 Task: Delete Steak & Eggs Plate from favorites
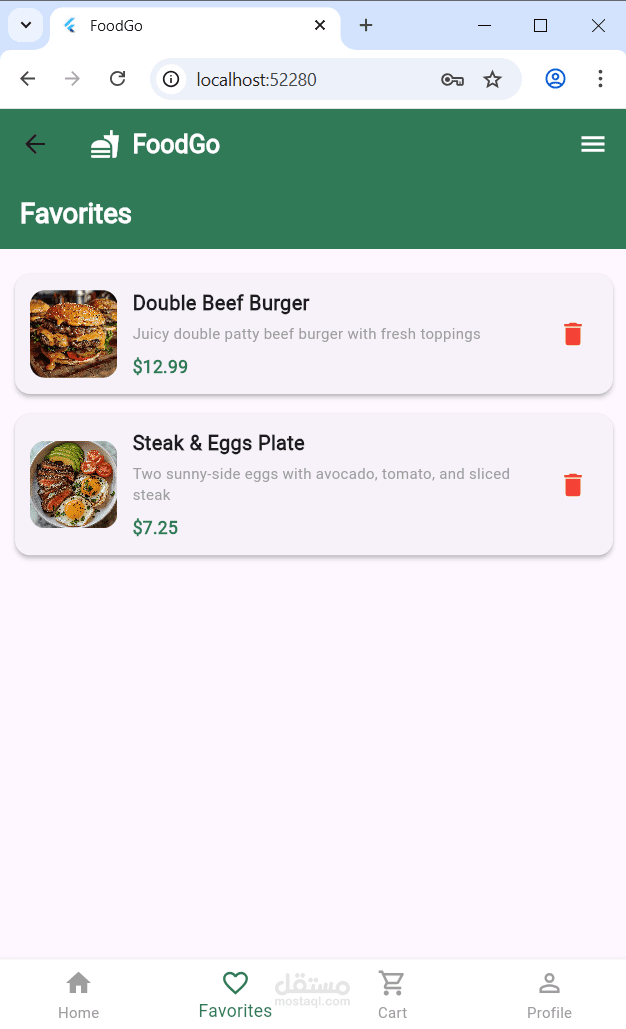tap(573, 485)
